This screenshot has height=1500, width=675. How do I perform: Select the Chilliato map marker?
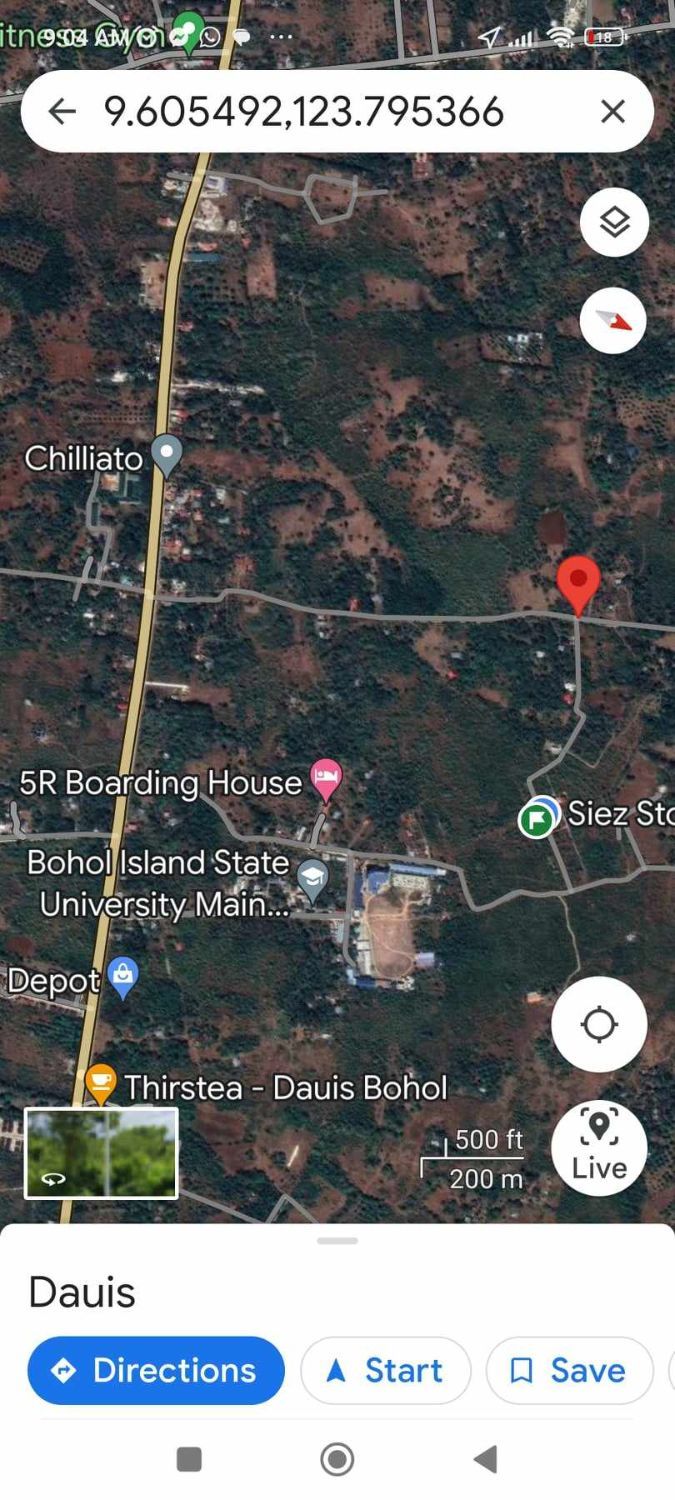click(x=166, y=456)
